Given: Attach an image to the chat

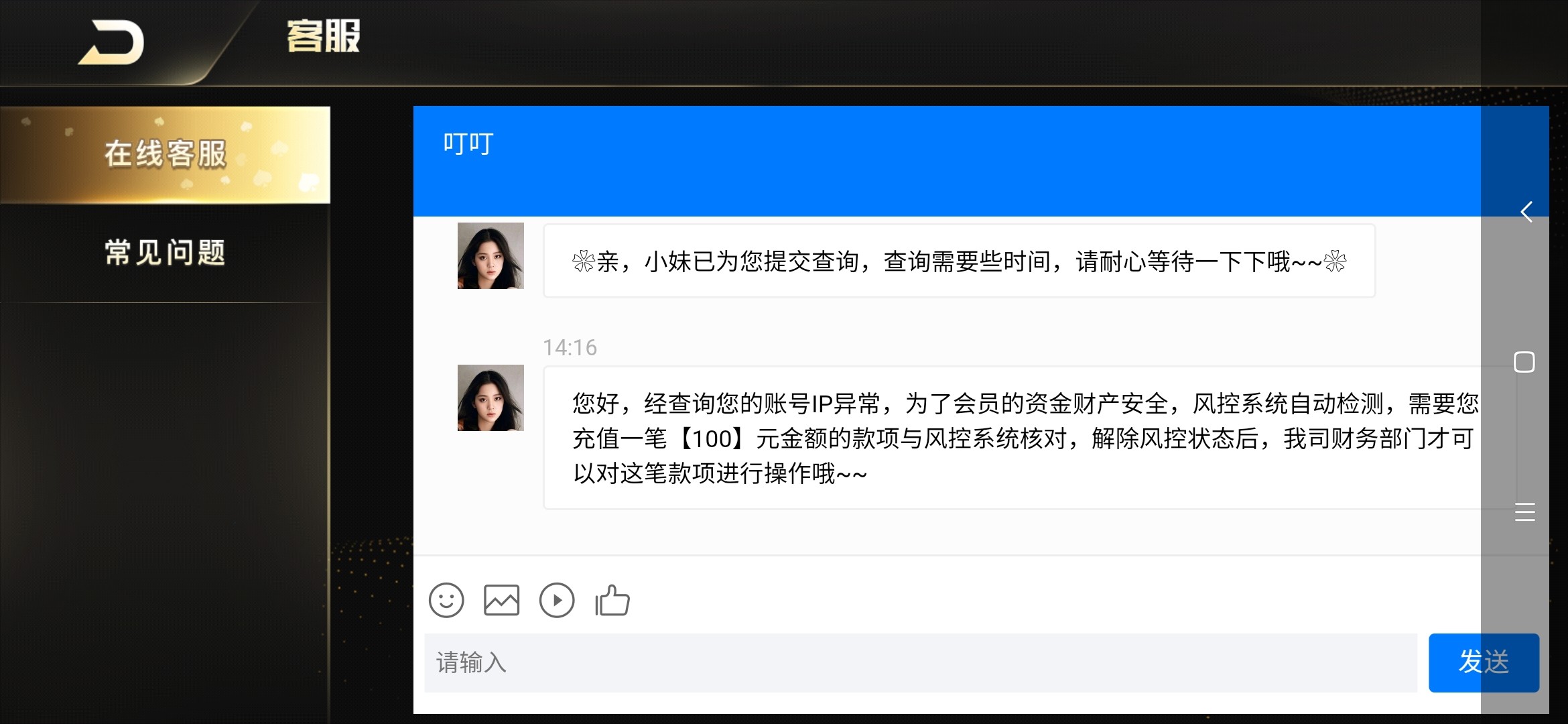Looking at the screenshot, I should pos(501,600).
